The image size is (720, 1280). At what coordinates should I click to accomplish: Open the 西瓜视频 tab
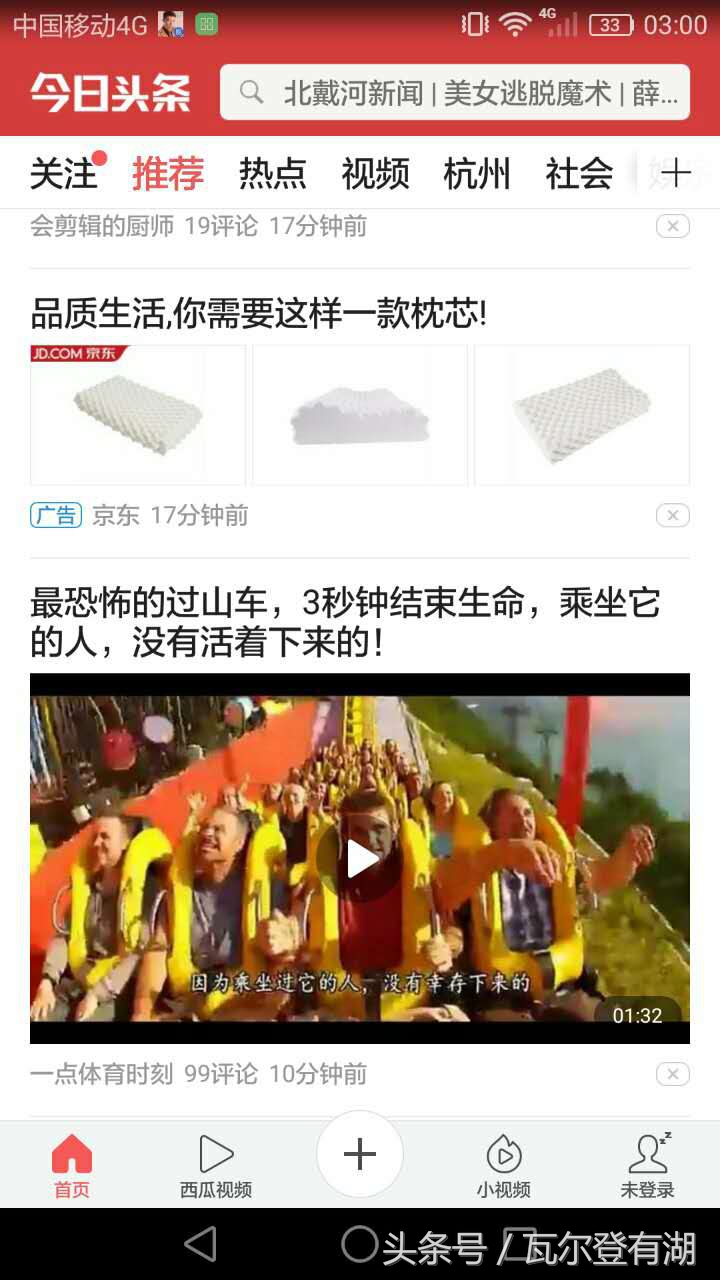point(216,1165)
